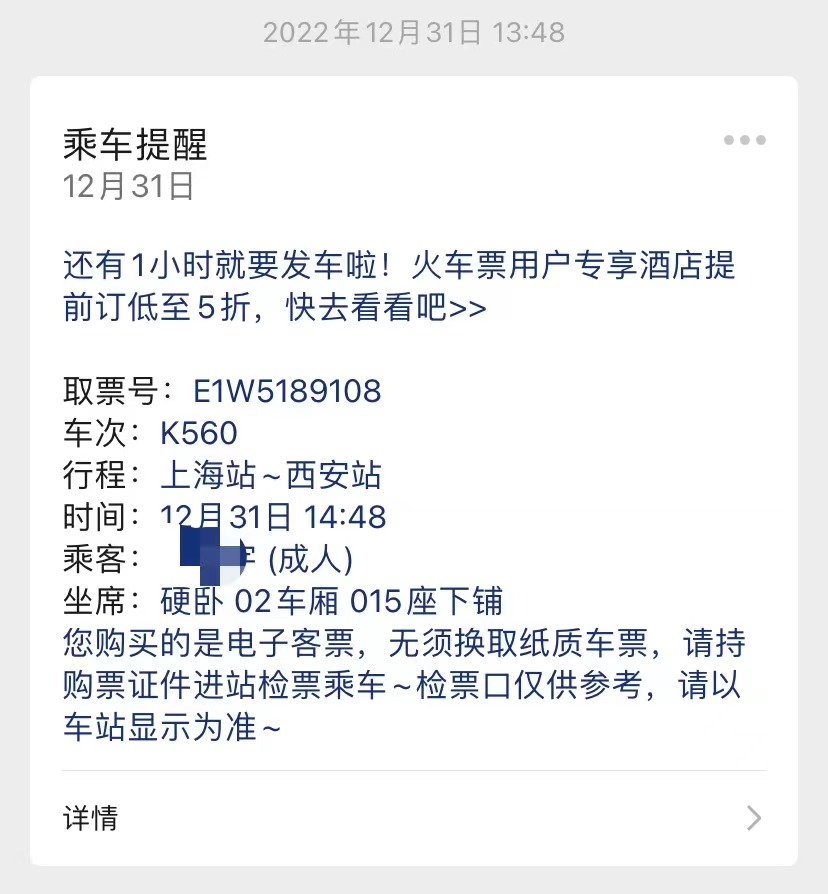The image size is (828, 894).
Task: Tap the 乘车提醒 notification title
Action: pos(133,146)
